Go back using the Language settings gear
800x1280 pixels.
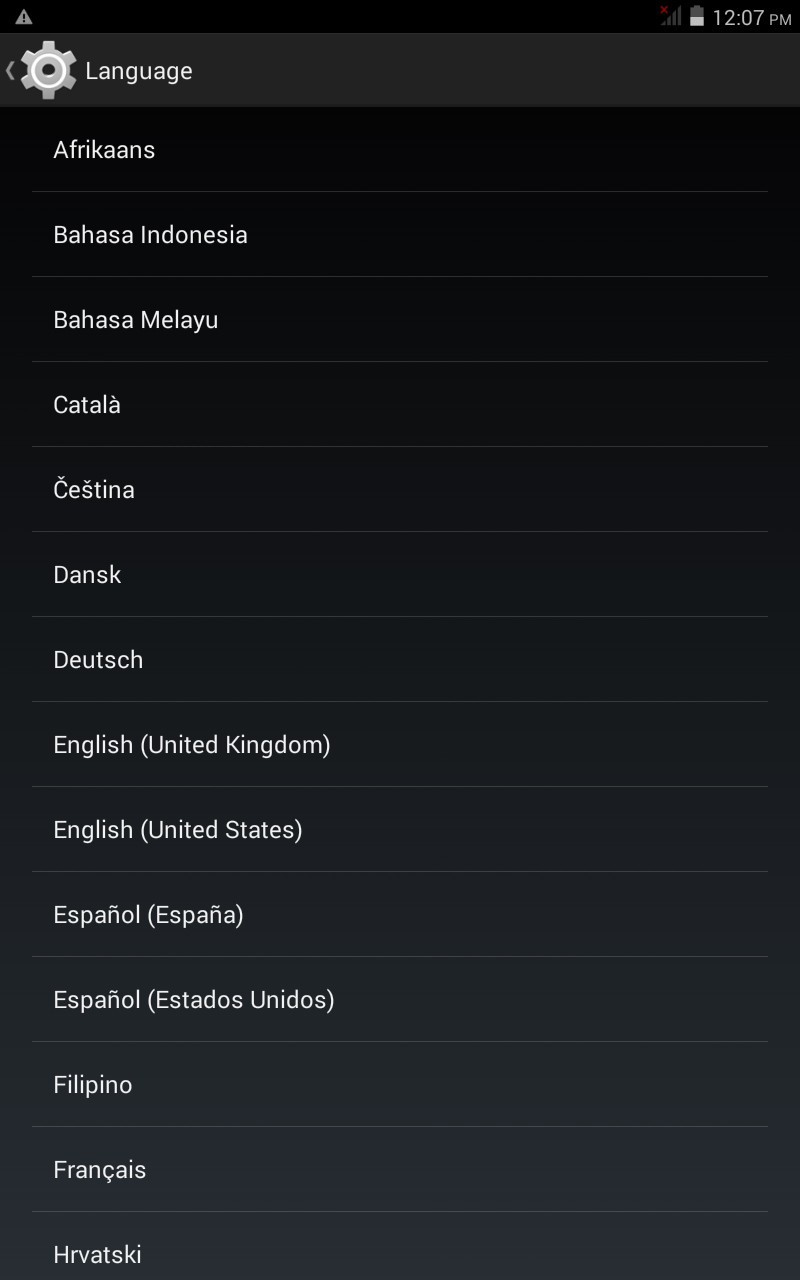45,71
